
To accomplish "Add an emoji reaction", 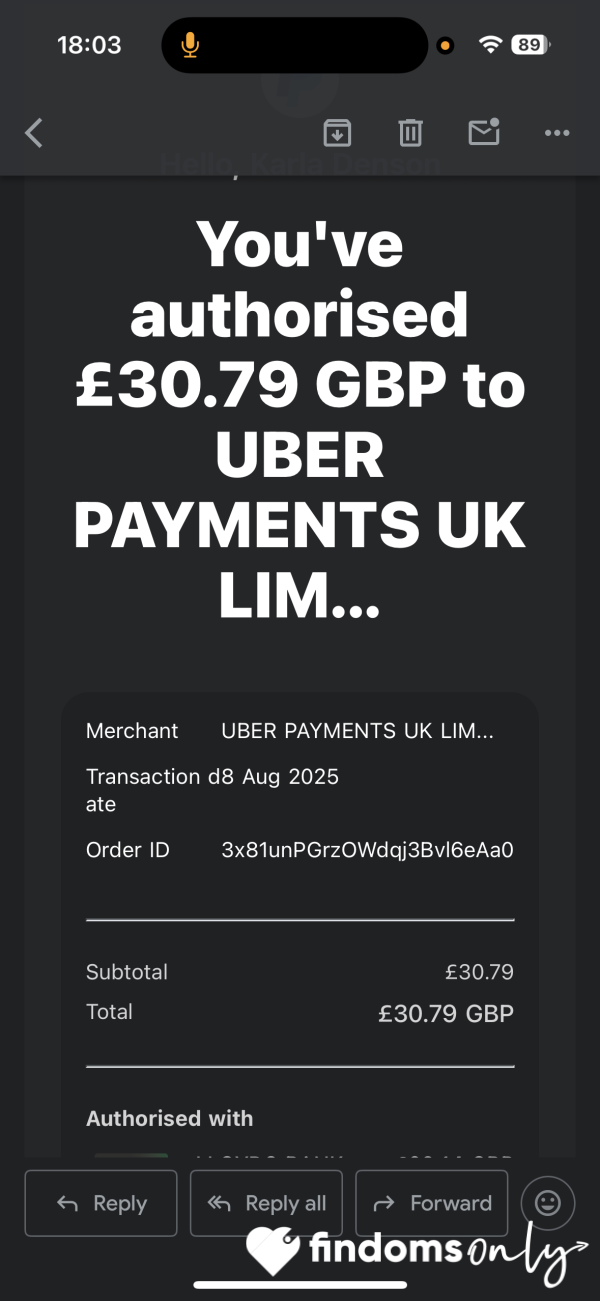I will [548, 1203].
